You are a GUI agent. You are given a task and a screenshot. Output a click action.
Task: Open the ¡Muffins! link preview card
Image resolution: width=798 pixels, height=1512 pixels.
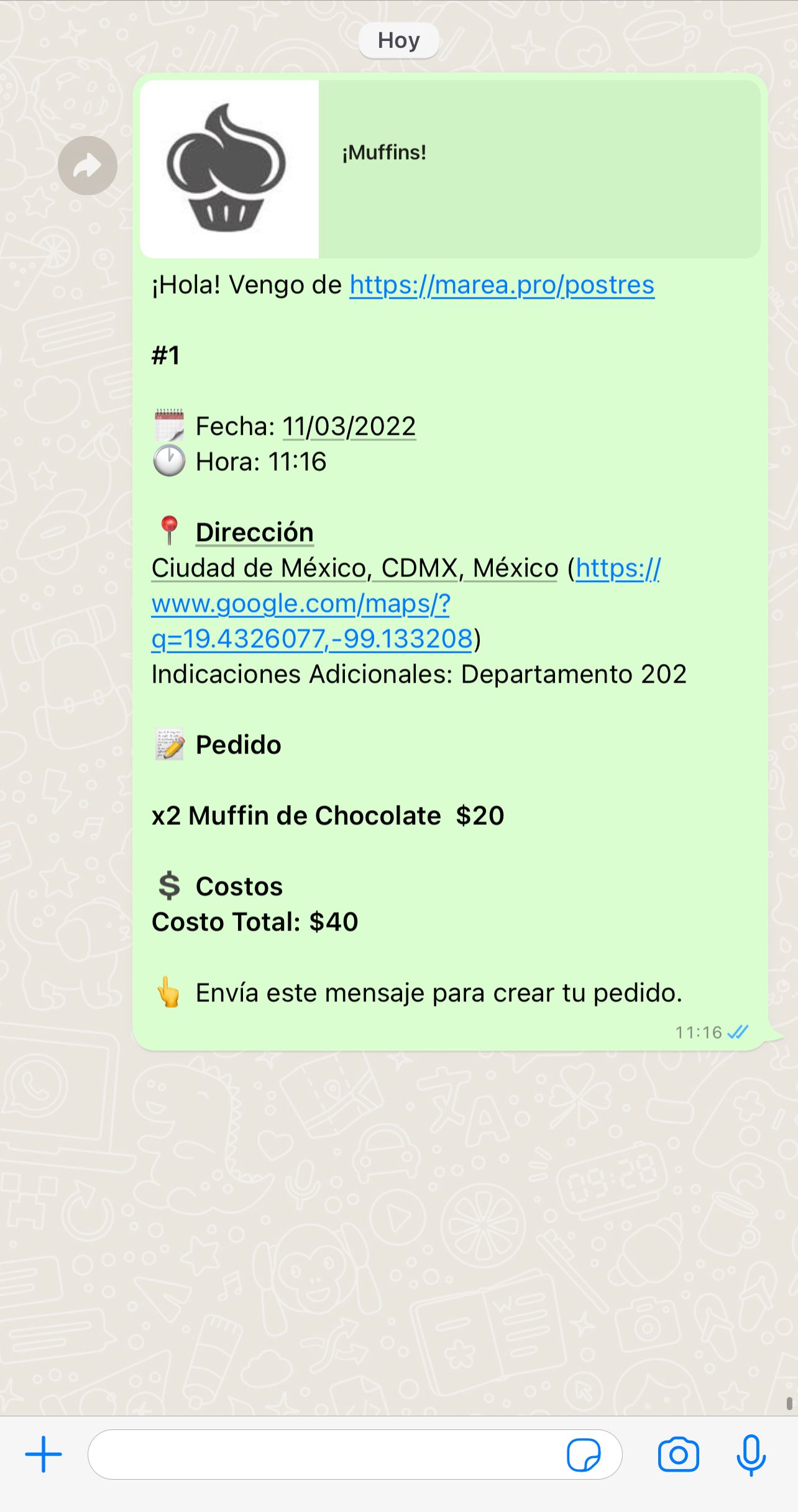(450, 169)
